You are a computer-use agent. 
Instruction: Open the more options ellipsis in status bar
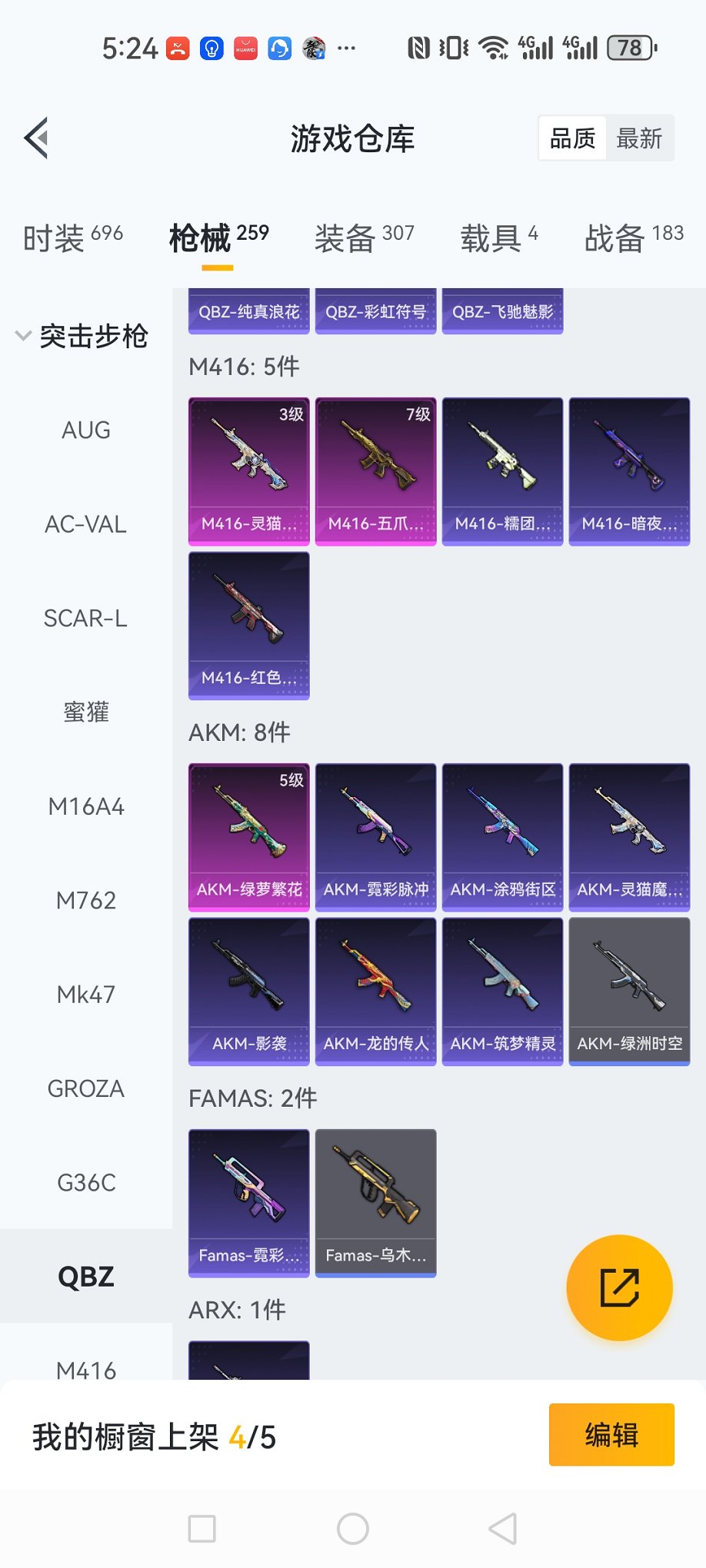pyautogui.click(x=346, y=48)
